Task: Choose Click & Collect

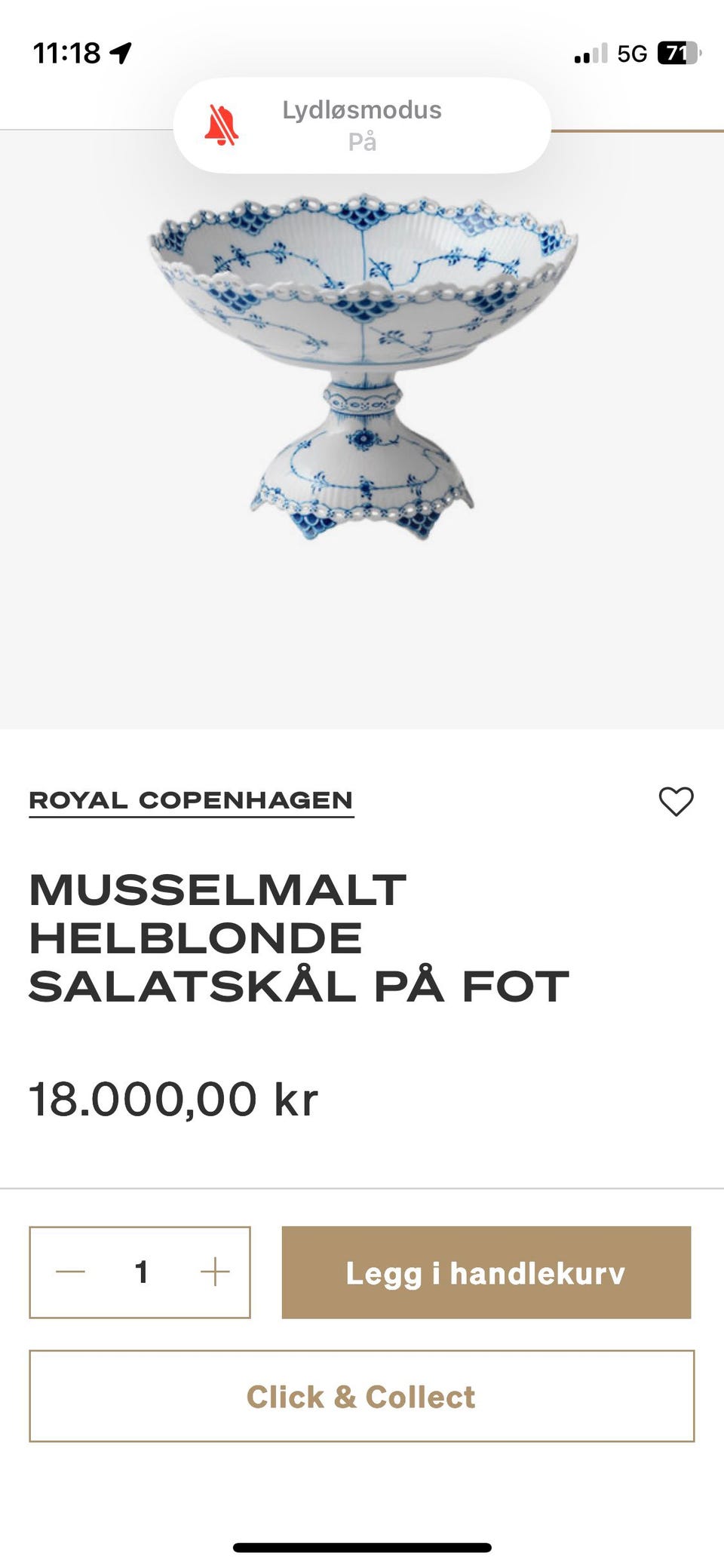Action: tap(362, 1396)
